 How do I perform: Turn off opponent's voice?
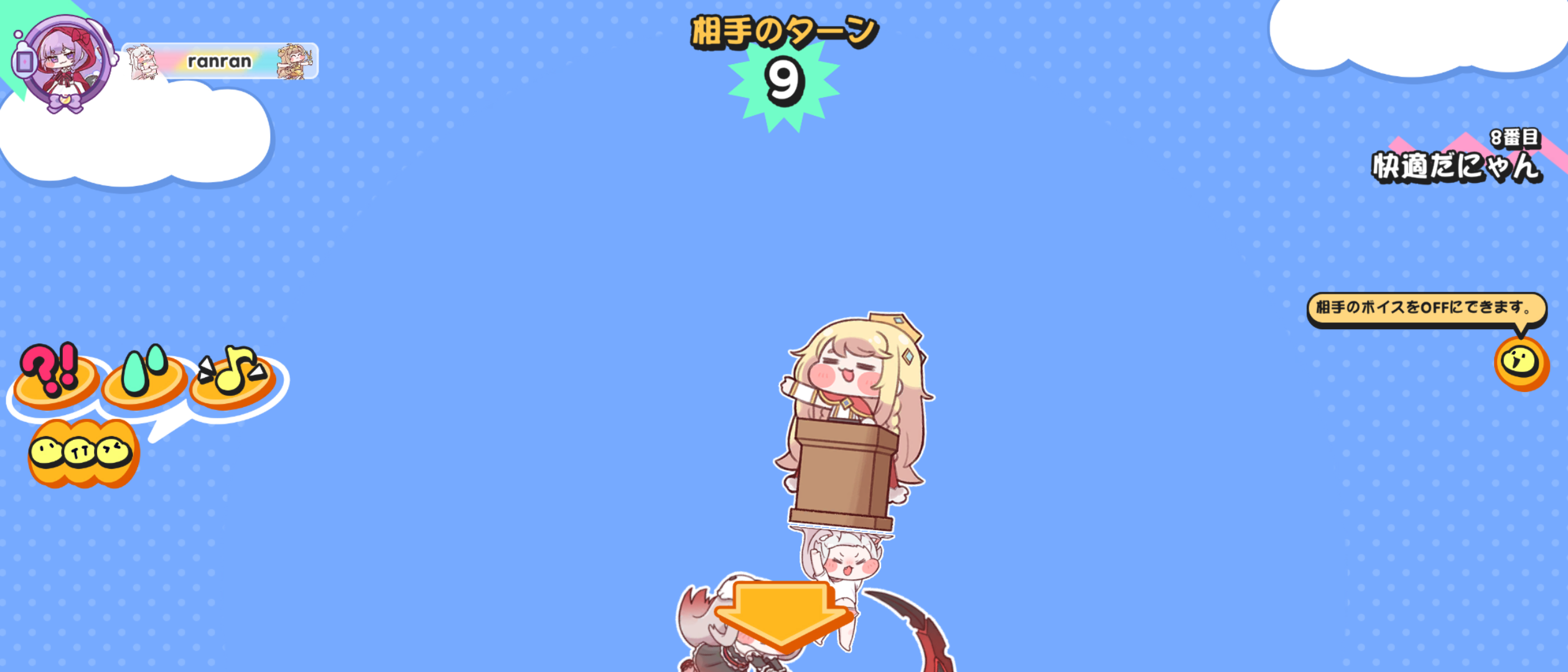click(1521, 363)
